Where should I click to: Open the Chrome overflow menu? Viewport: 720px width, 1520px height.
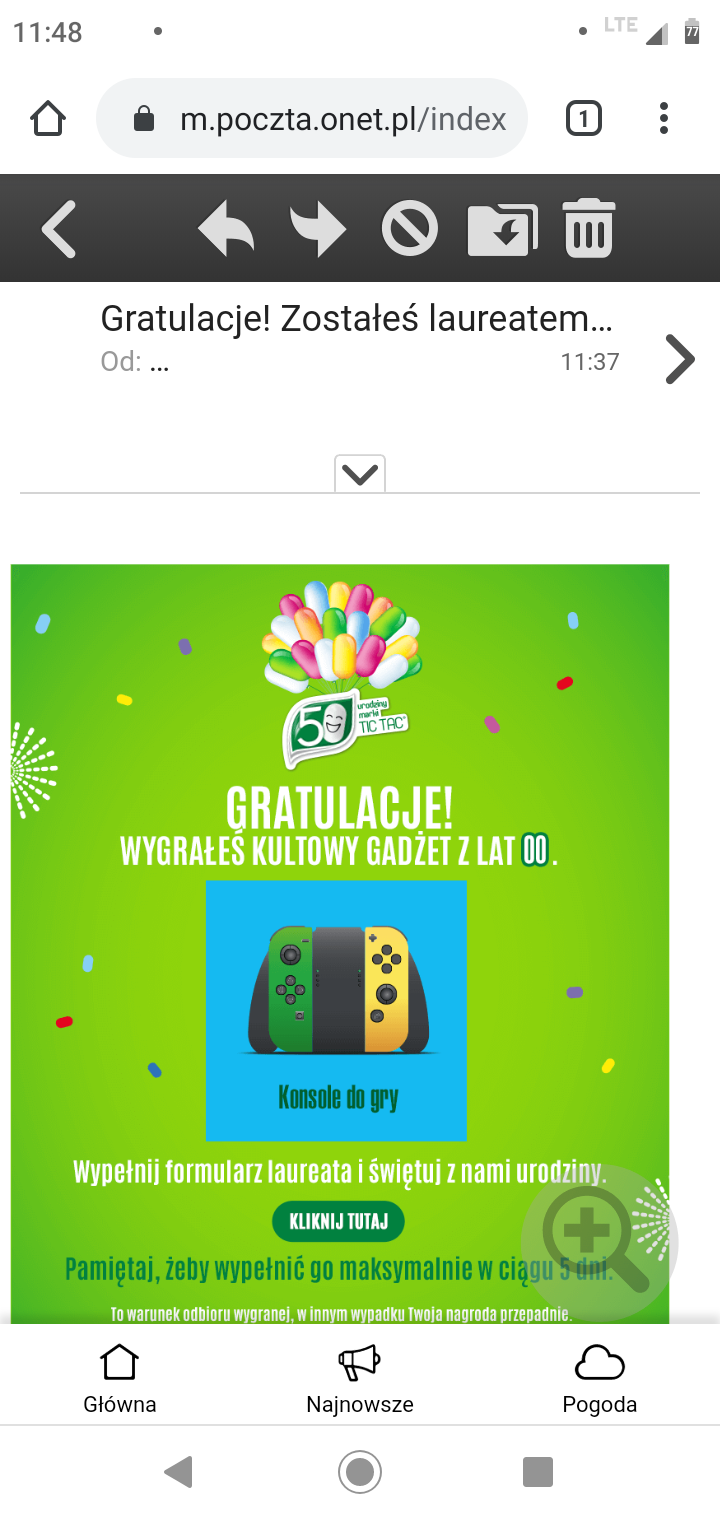(x=663, y=120)
